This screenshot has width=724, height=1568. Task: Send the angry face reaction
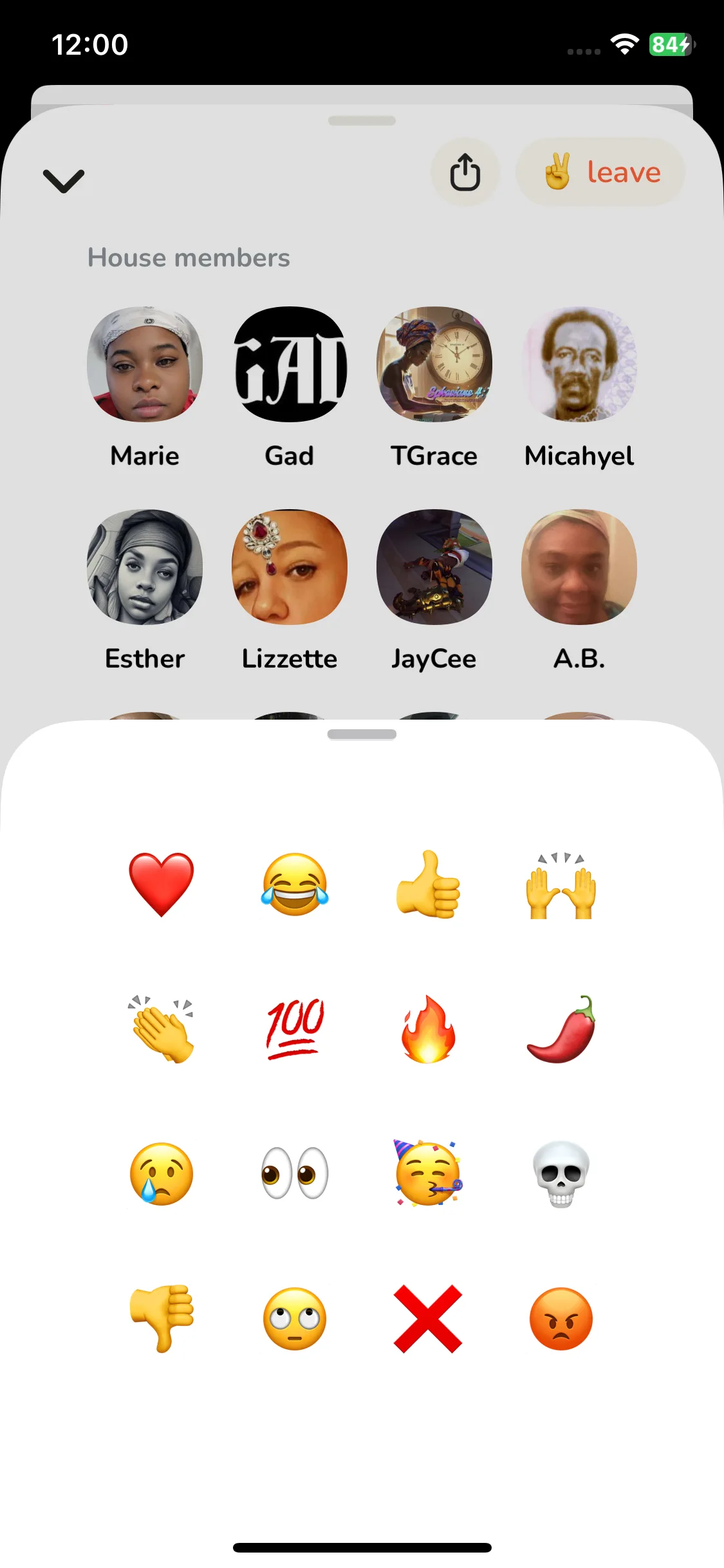(x=561, y=1319)
